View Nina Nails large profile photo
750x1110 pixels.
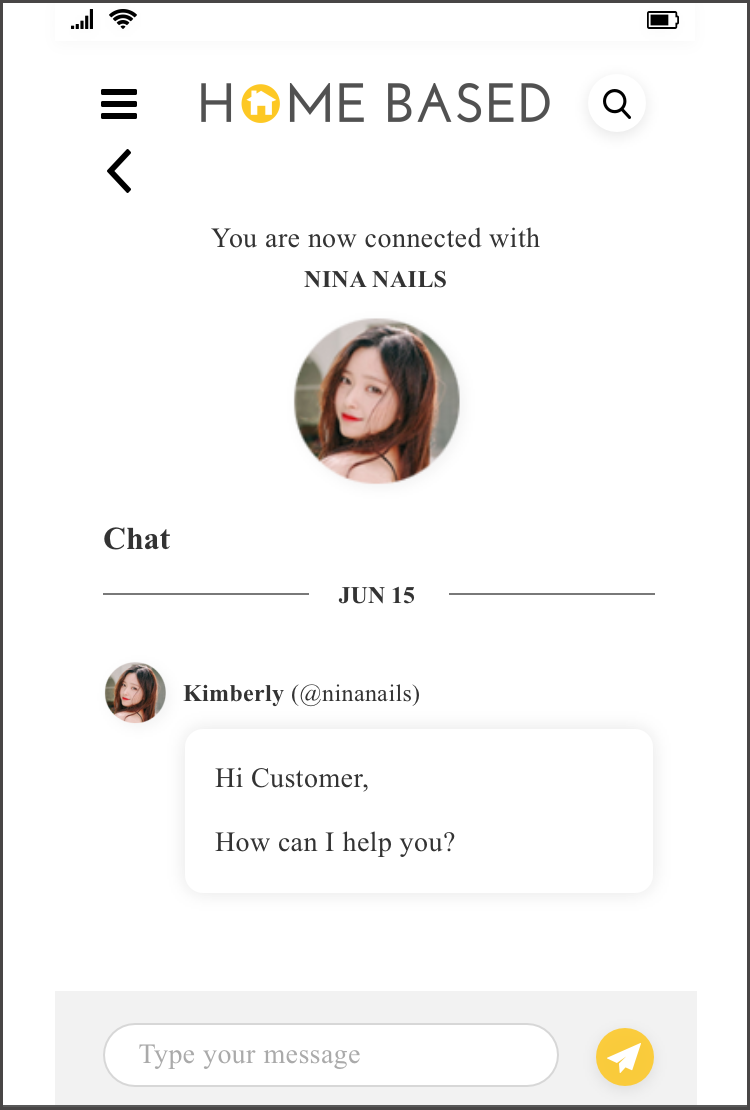coord(376,401)
